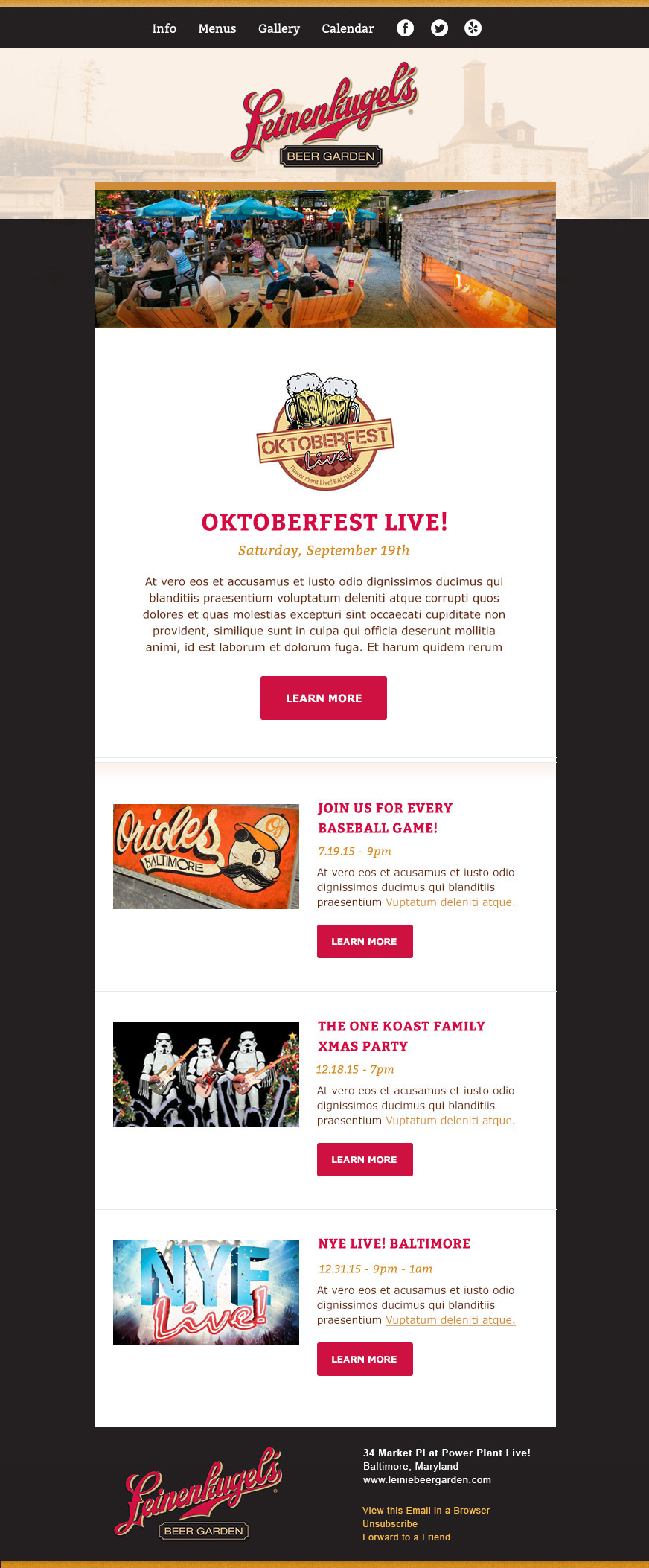This screenshot has width=649, height=1568.
Task: Open the Facebook icon
Action: click(x=405, y=28)
